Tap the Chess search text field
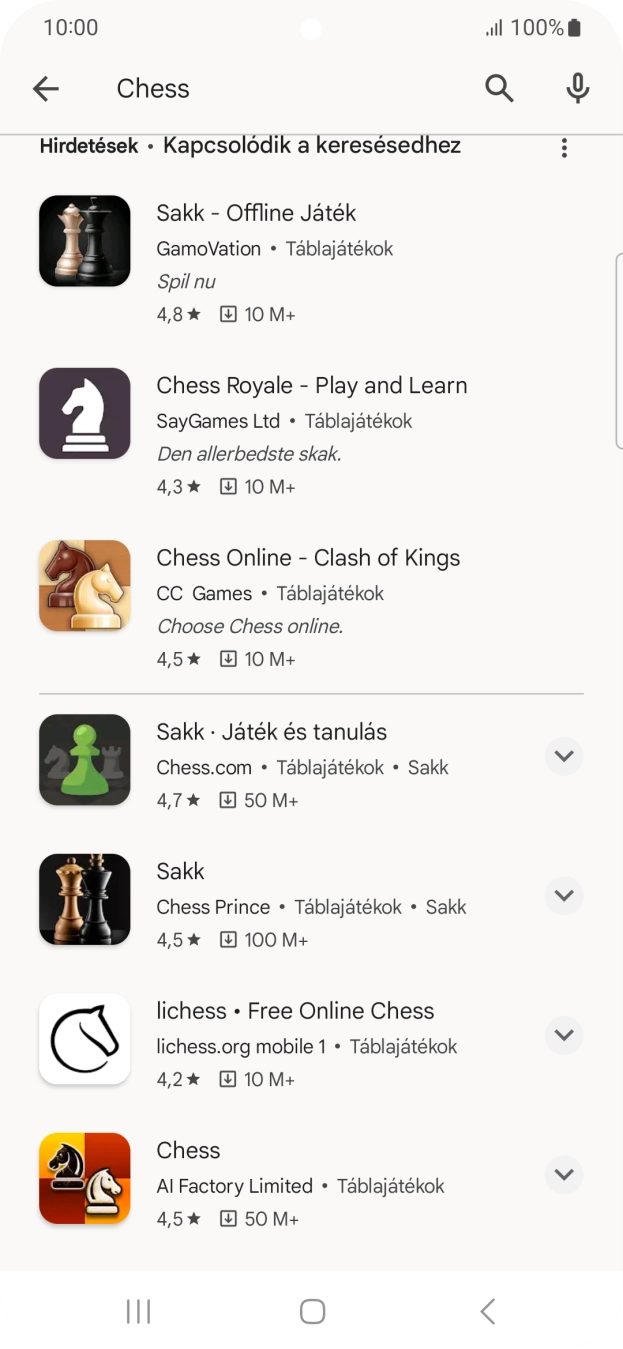 (280, 89)
